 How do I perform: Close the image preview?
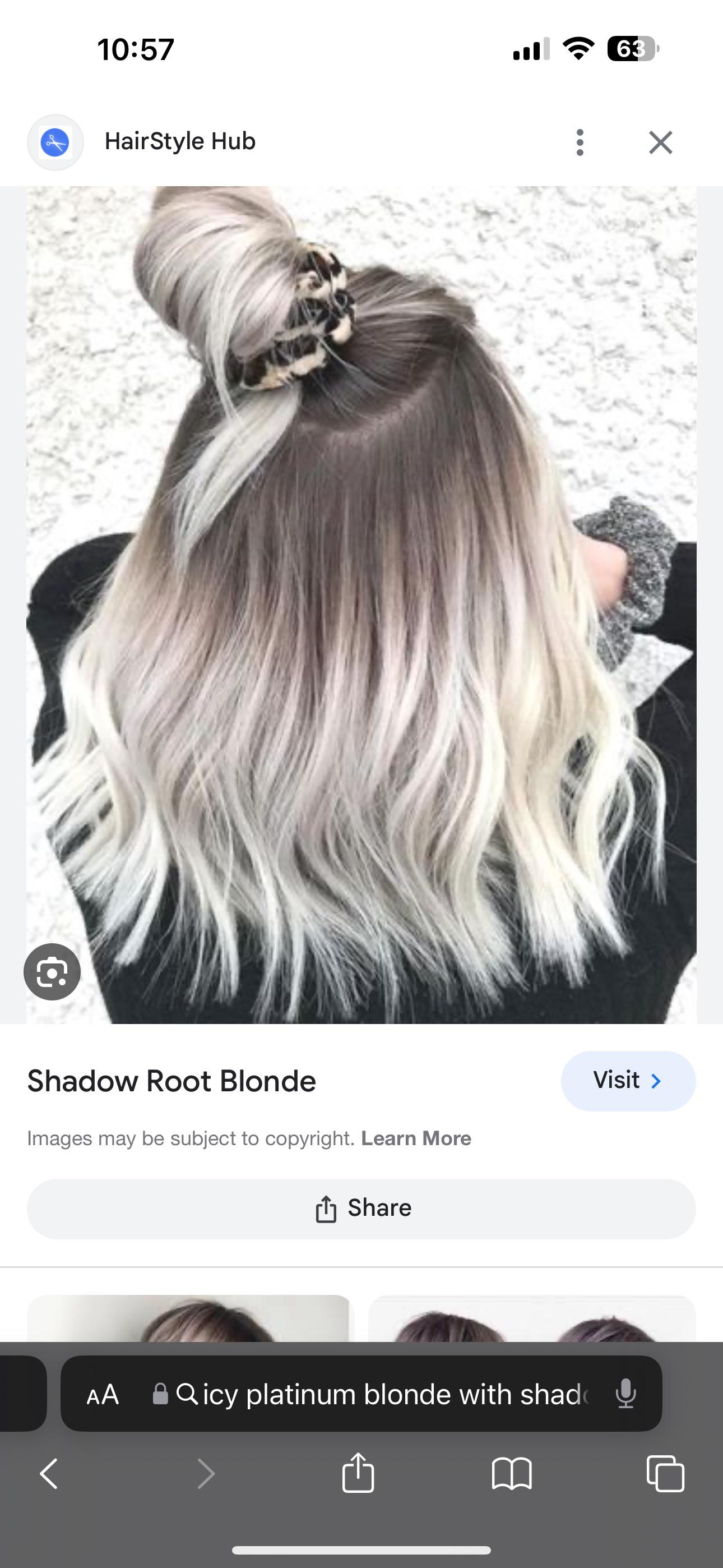[660, 142]
